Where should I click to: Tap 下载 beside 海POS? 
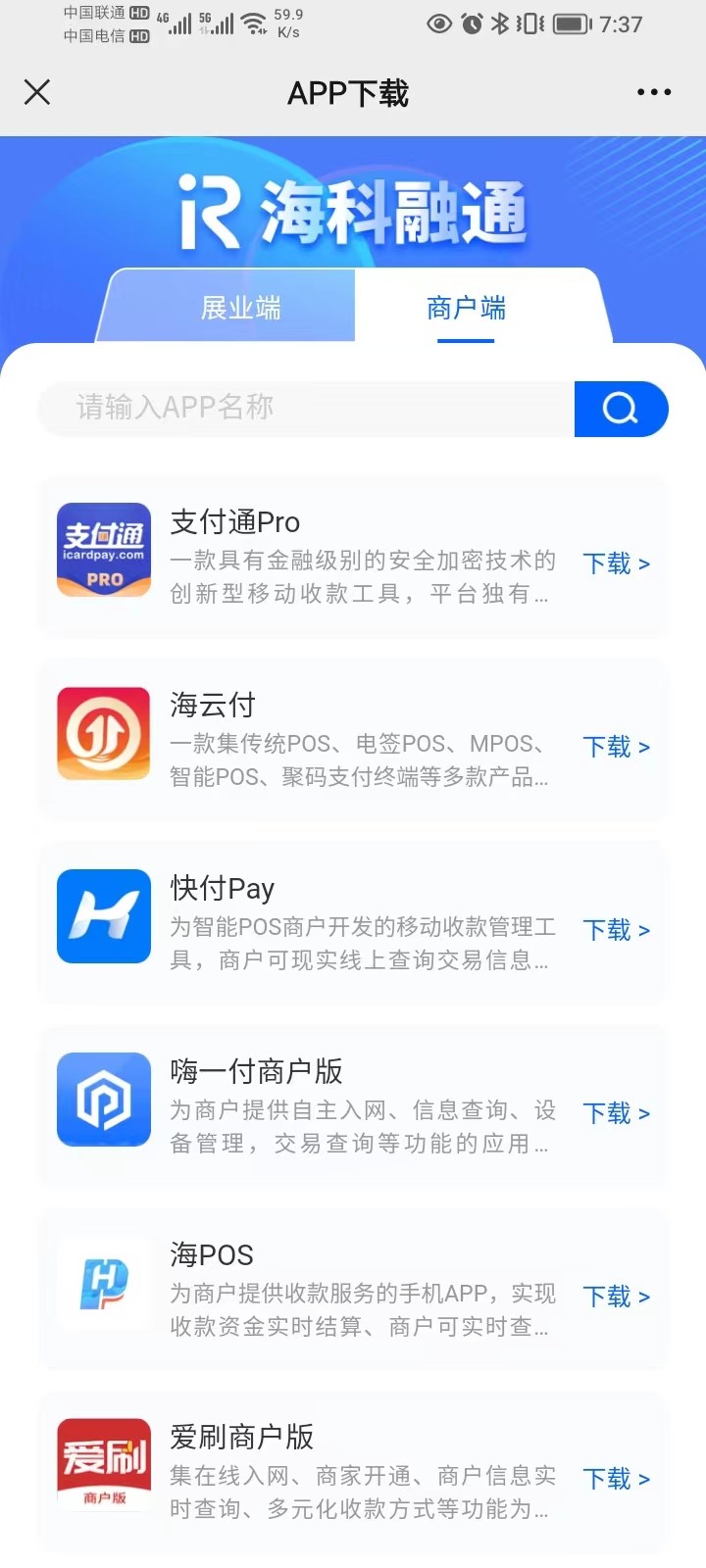click(x=617, y=1297)
